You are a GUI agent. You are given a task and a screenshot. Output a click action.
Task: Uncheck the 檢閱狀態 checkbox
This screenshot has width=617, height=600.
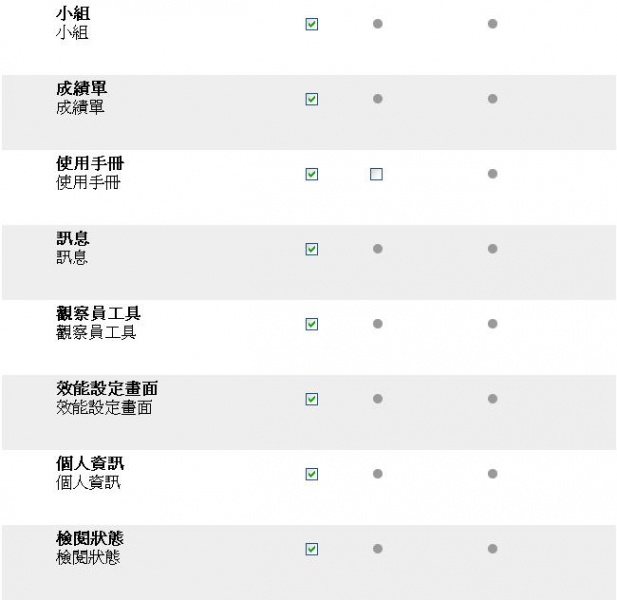(311, 549)
